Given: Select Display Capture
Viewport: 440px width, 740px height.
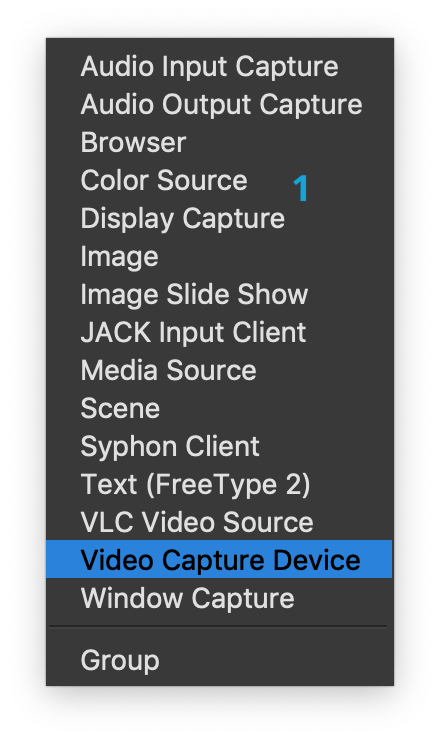Looking at the screenshot, I should pyautogui.click(x=220, y=218).
